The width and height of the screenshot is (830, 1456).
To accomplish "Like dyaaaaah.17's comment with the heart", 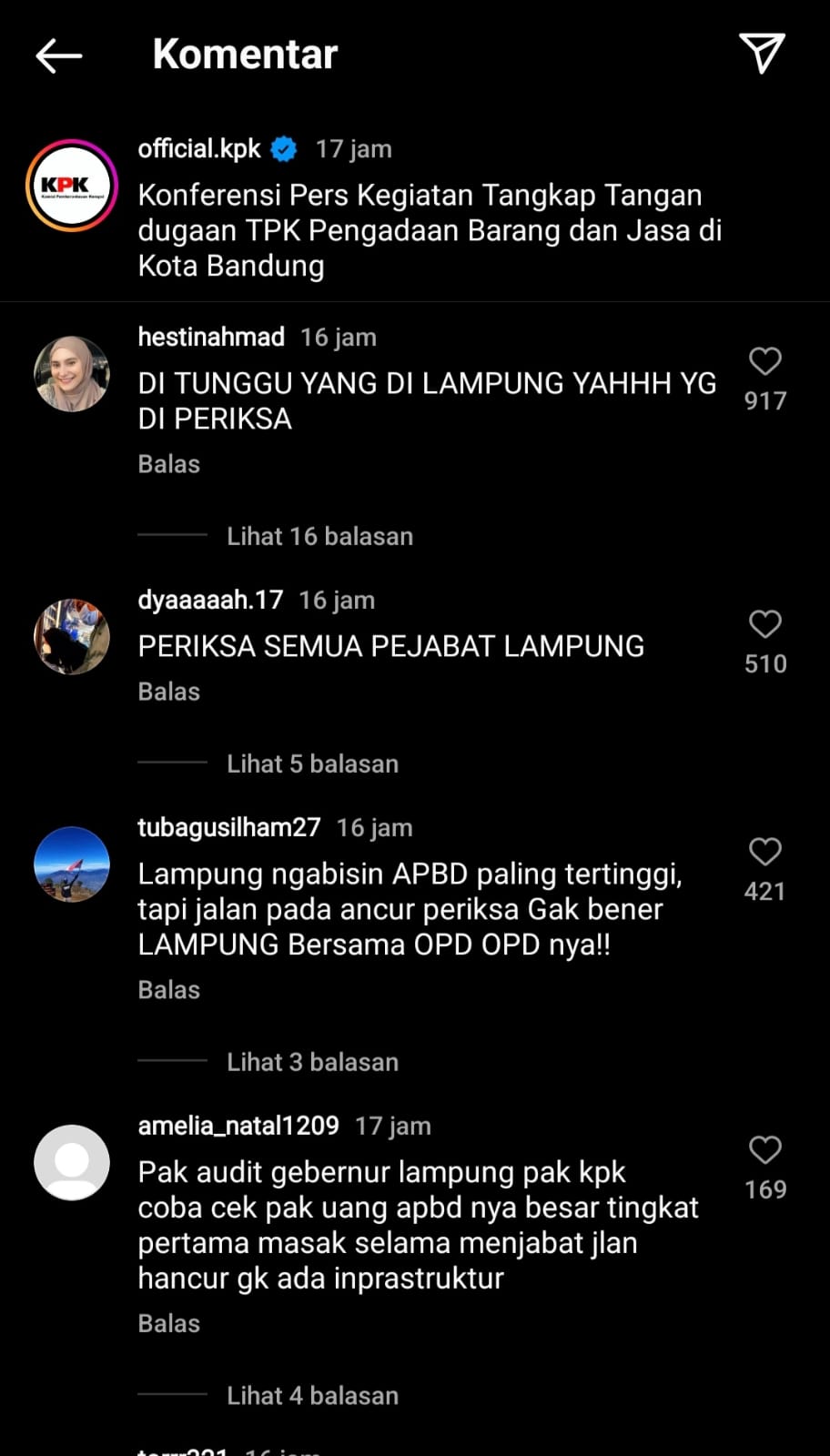I will click(764, 625).
